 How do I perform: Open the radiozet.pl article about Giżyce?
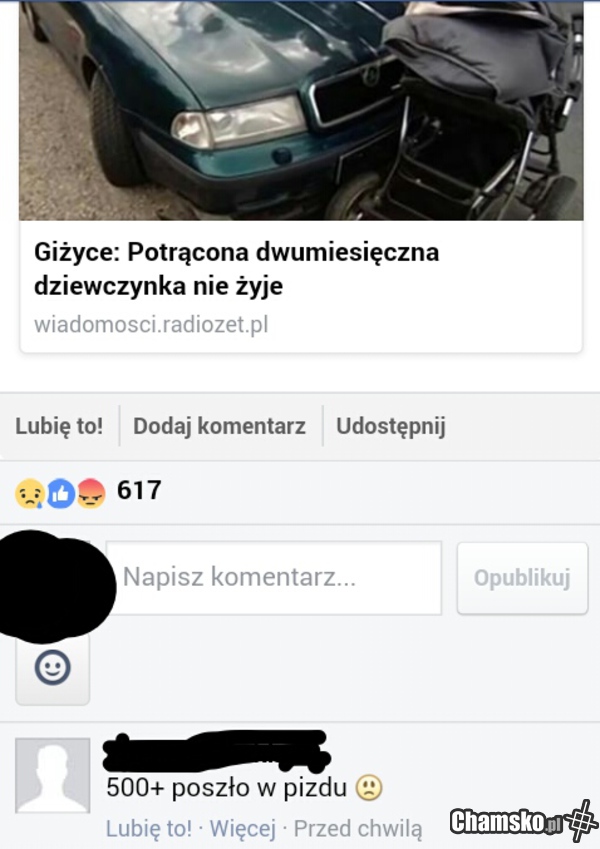[236, 268]
